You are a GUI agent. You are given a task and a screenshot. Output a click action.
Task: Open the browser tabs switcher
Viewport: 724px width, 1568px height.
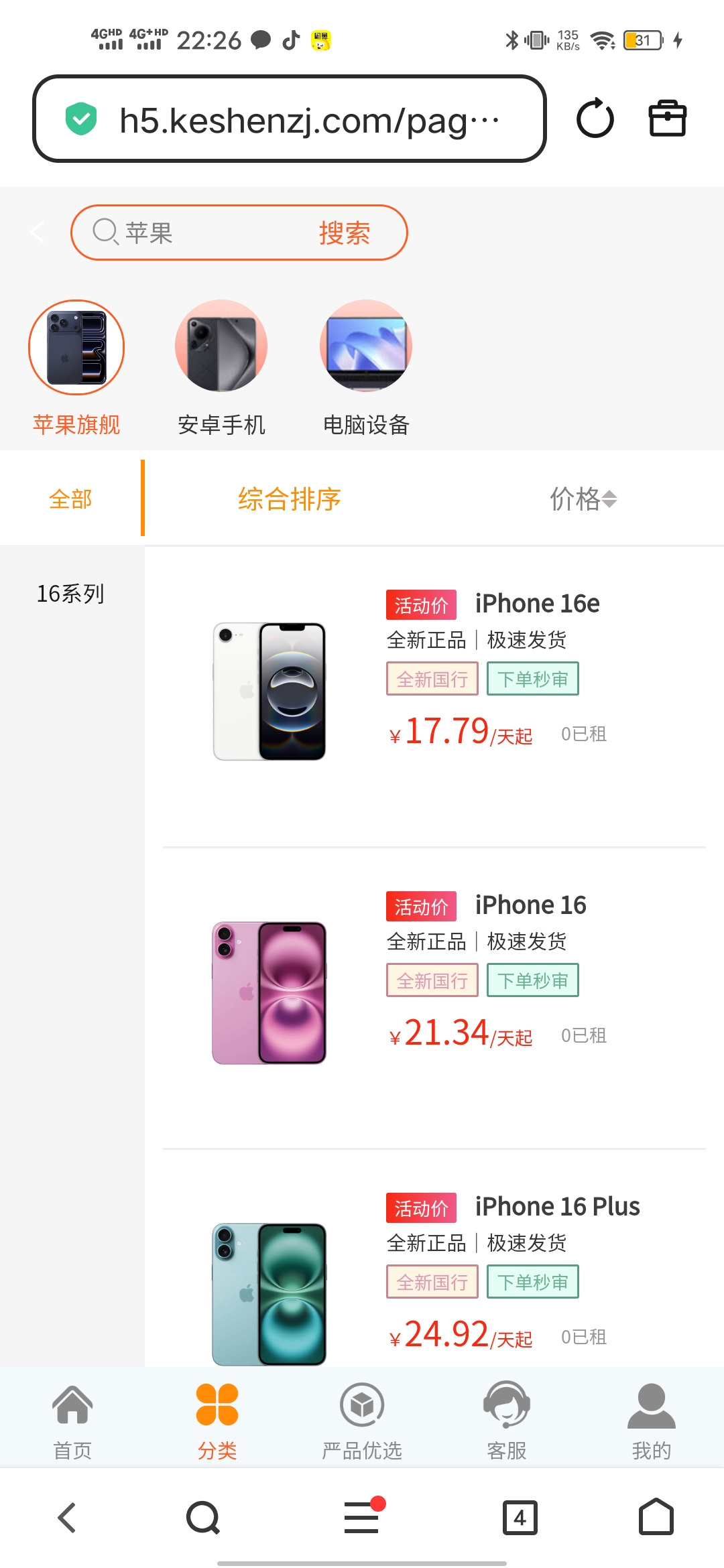[x=520, y=1518]
